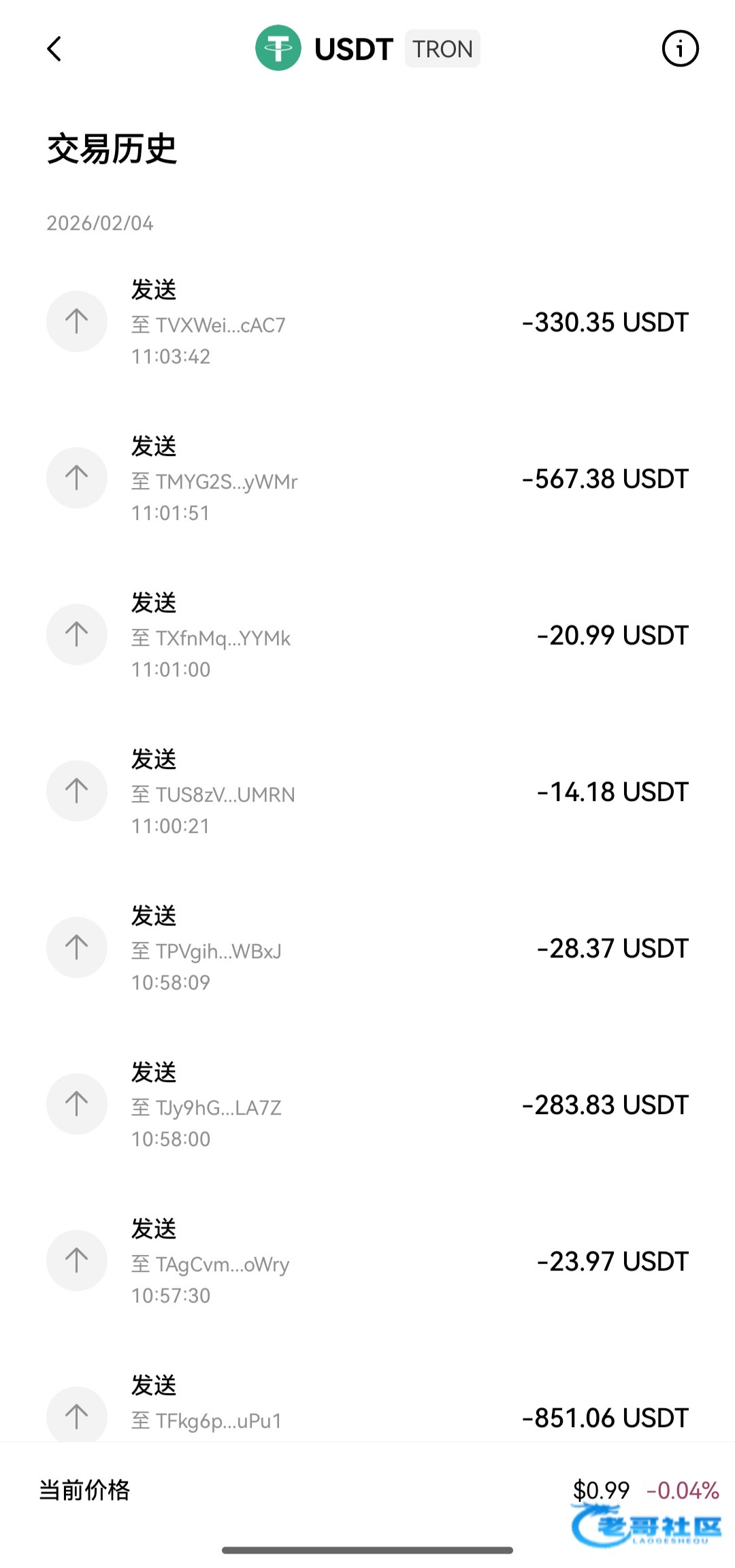The image size is (735, 1568).
Task: View the -567.38 USDT send to TMYG2S...yWMr
Action: pyautogui.click(x=367, y=478)
